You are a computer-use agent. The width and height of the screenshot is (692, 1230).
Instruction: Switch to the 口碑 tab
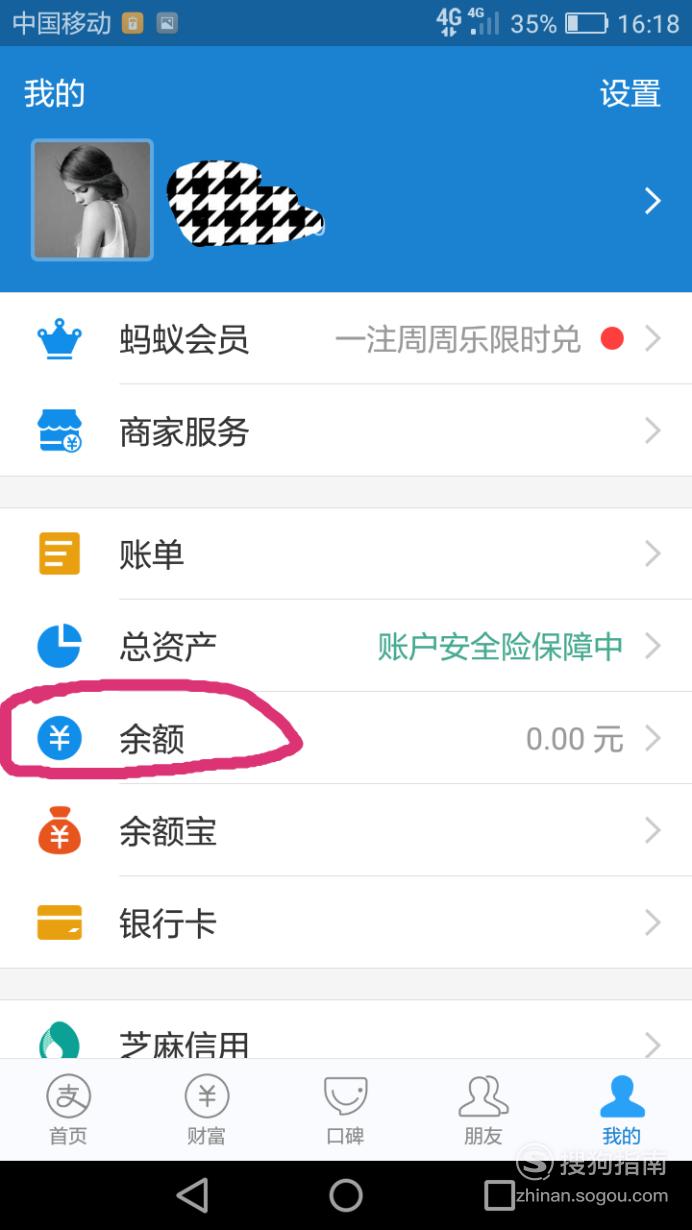(346, 1110)
